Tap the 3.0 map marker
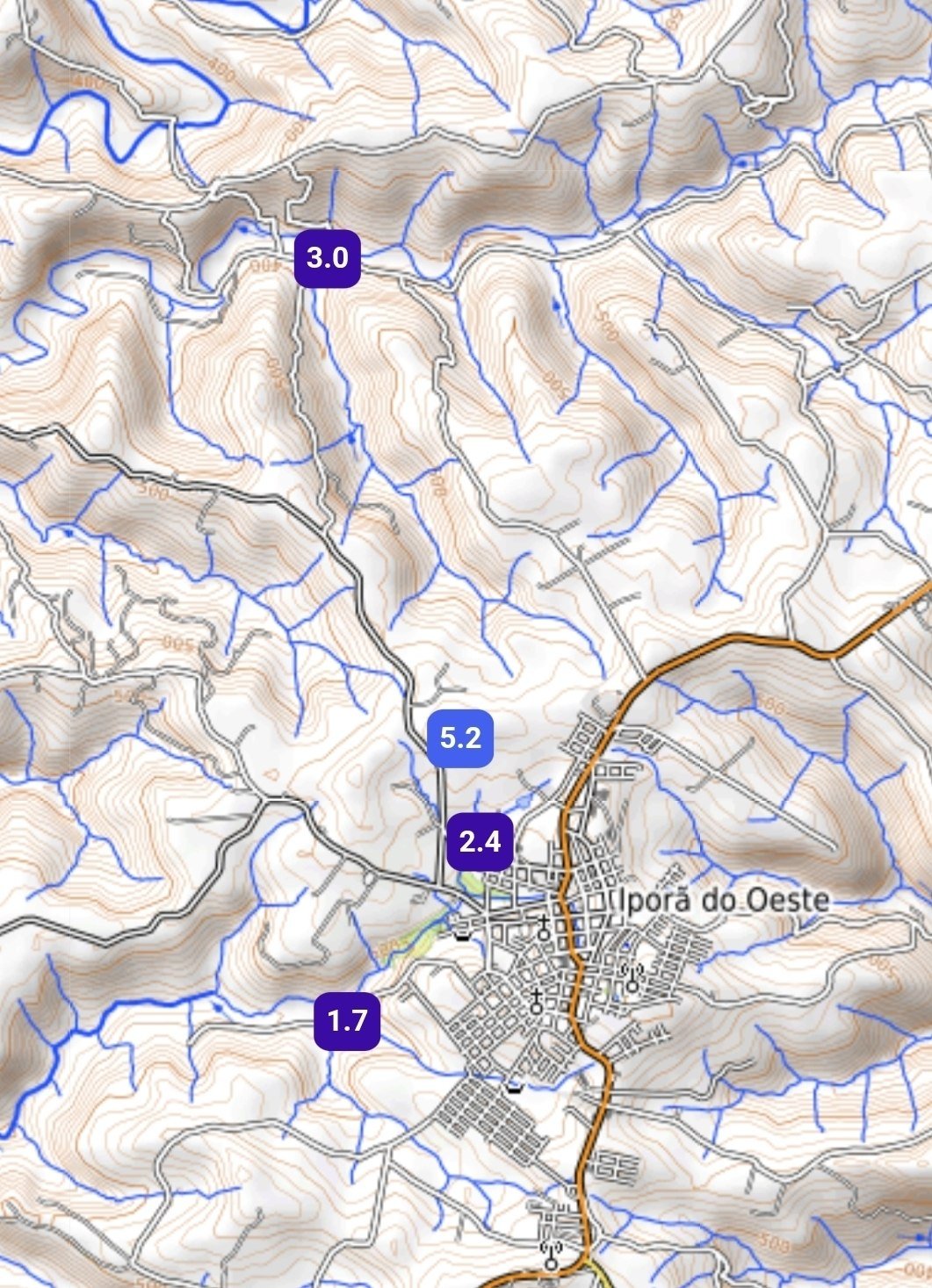The width and height of the screenshot is (932, 1288). (328, 258)
